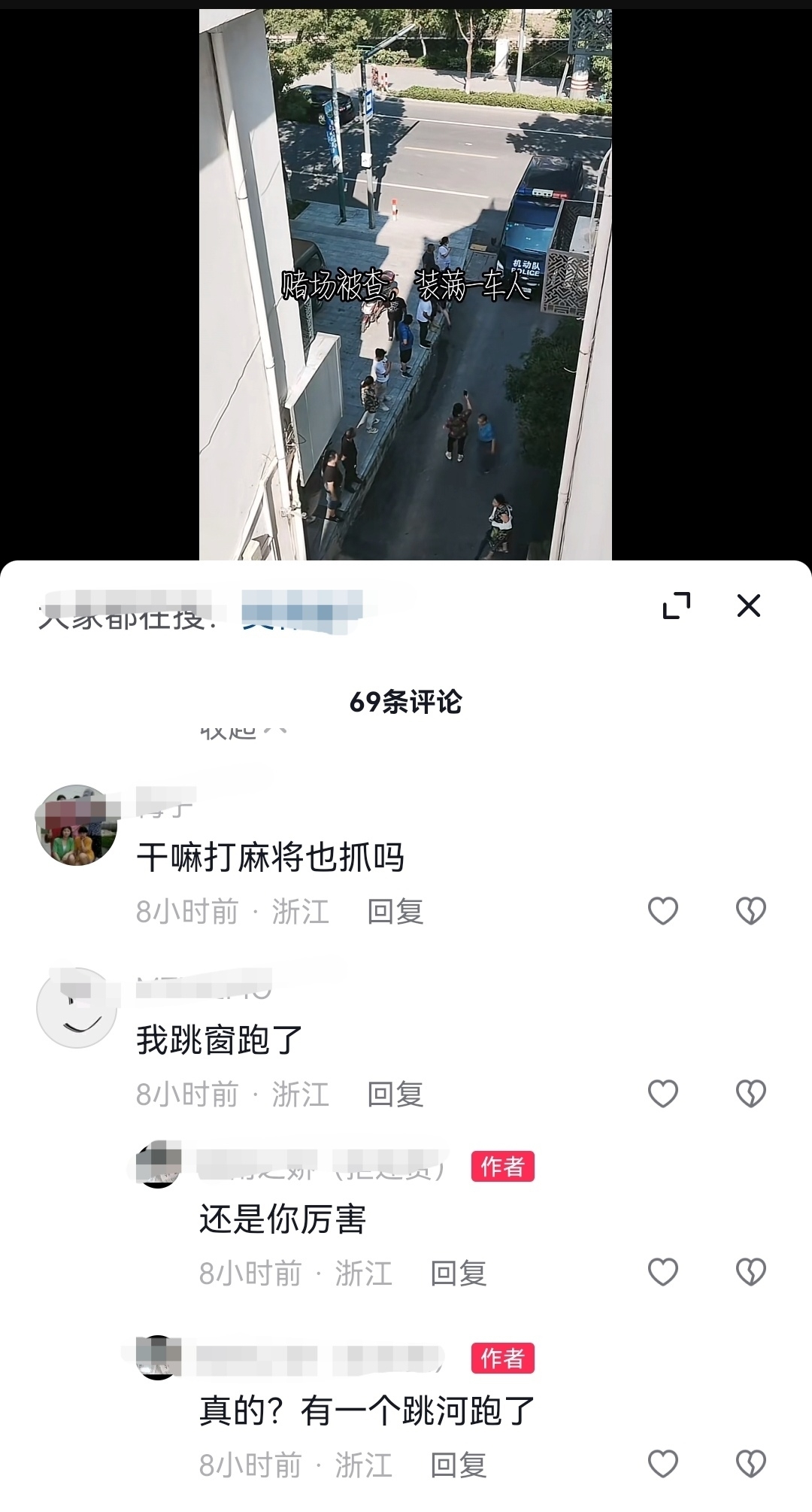Open smiley avatar of 我跳窗跑了 commenter
The width and height of the screenshot is (812, 1512).
[77, 1008]
